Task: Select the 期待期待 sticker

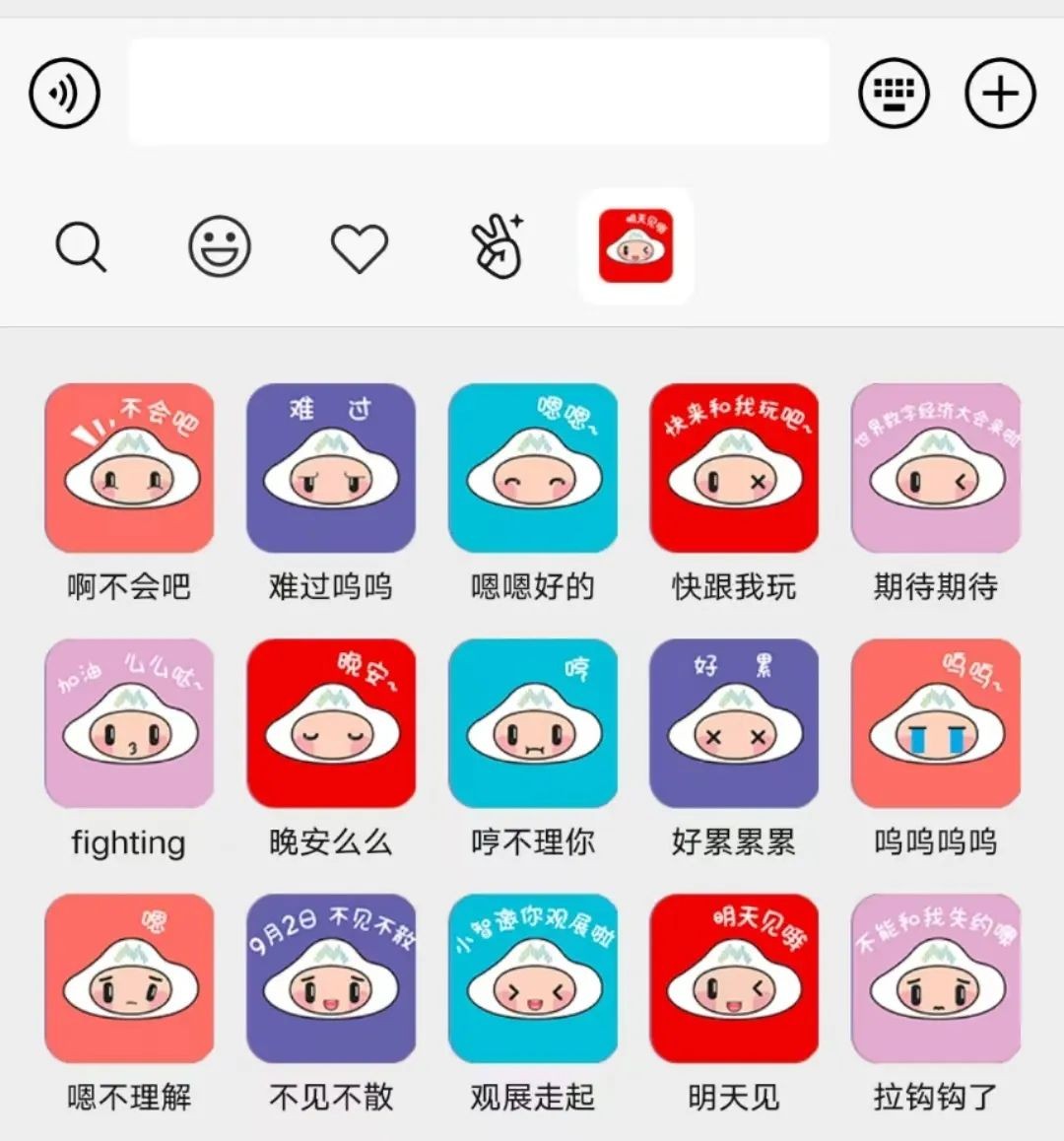Action: click(x=936, y=468)
